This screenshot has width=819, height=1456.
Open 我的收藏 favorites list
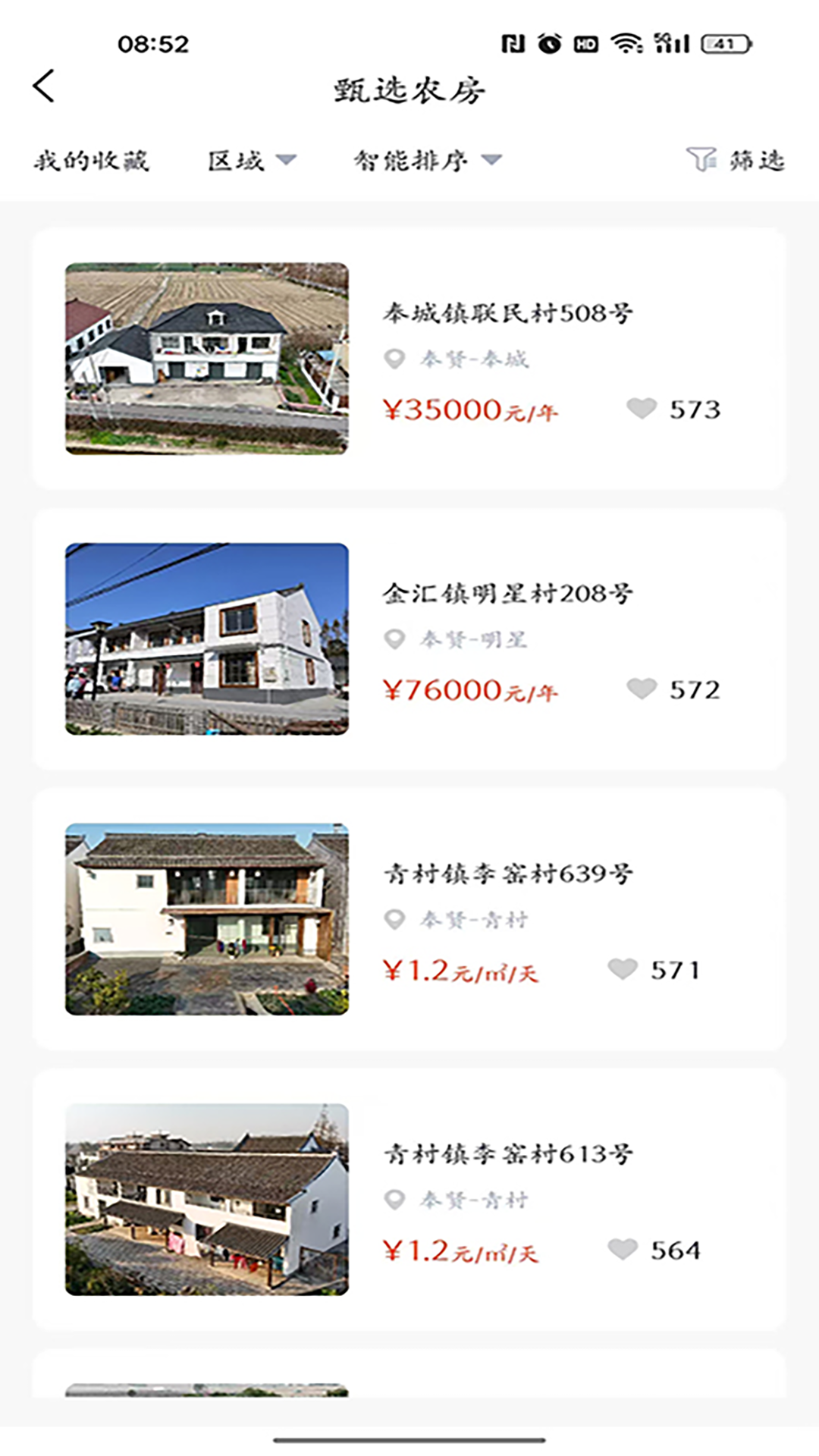coord(91,161)
